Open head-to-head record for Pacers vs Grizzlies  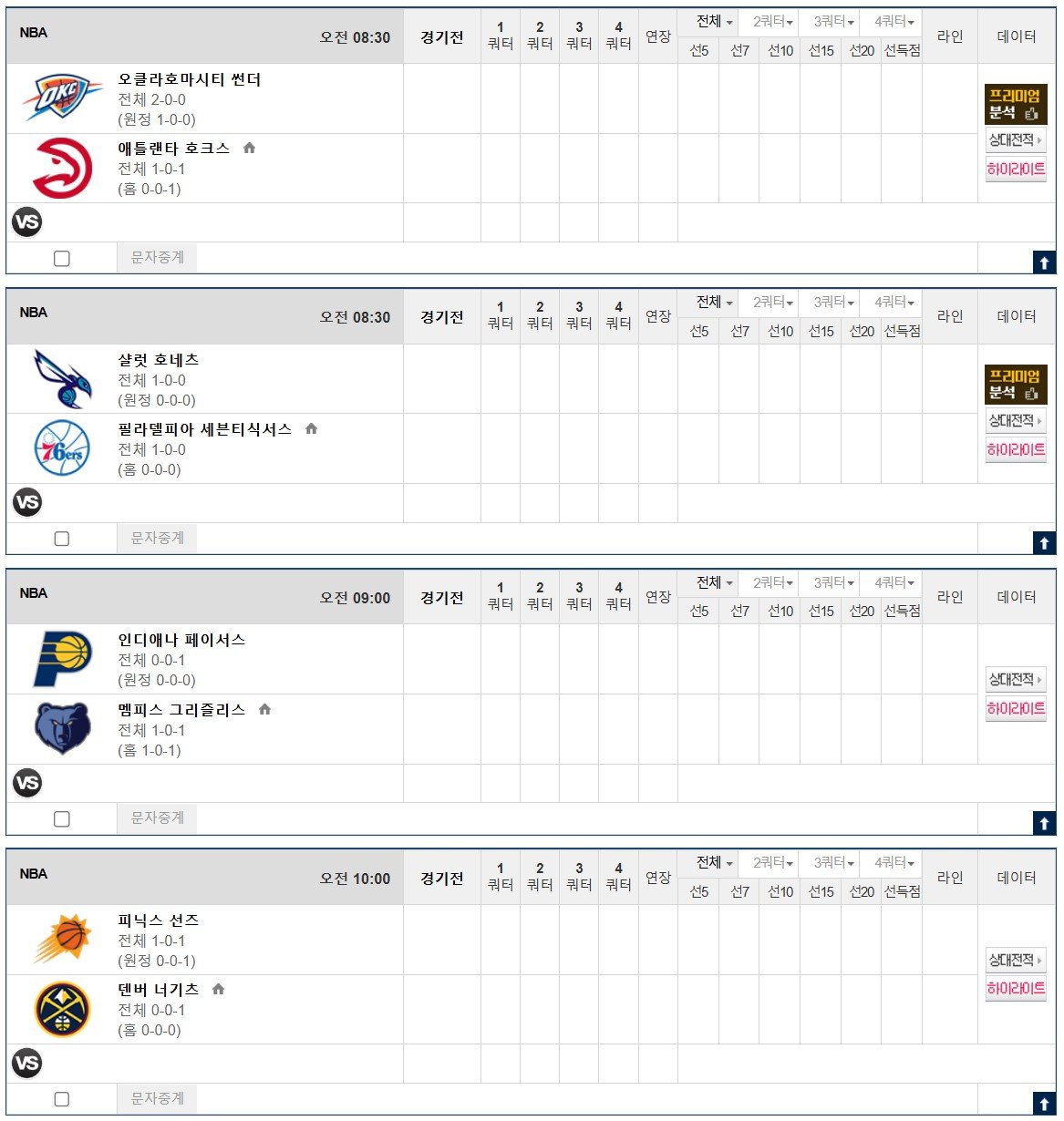click(x=1015, y=680)
